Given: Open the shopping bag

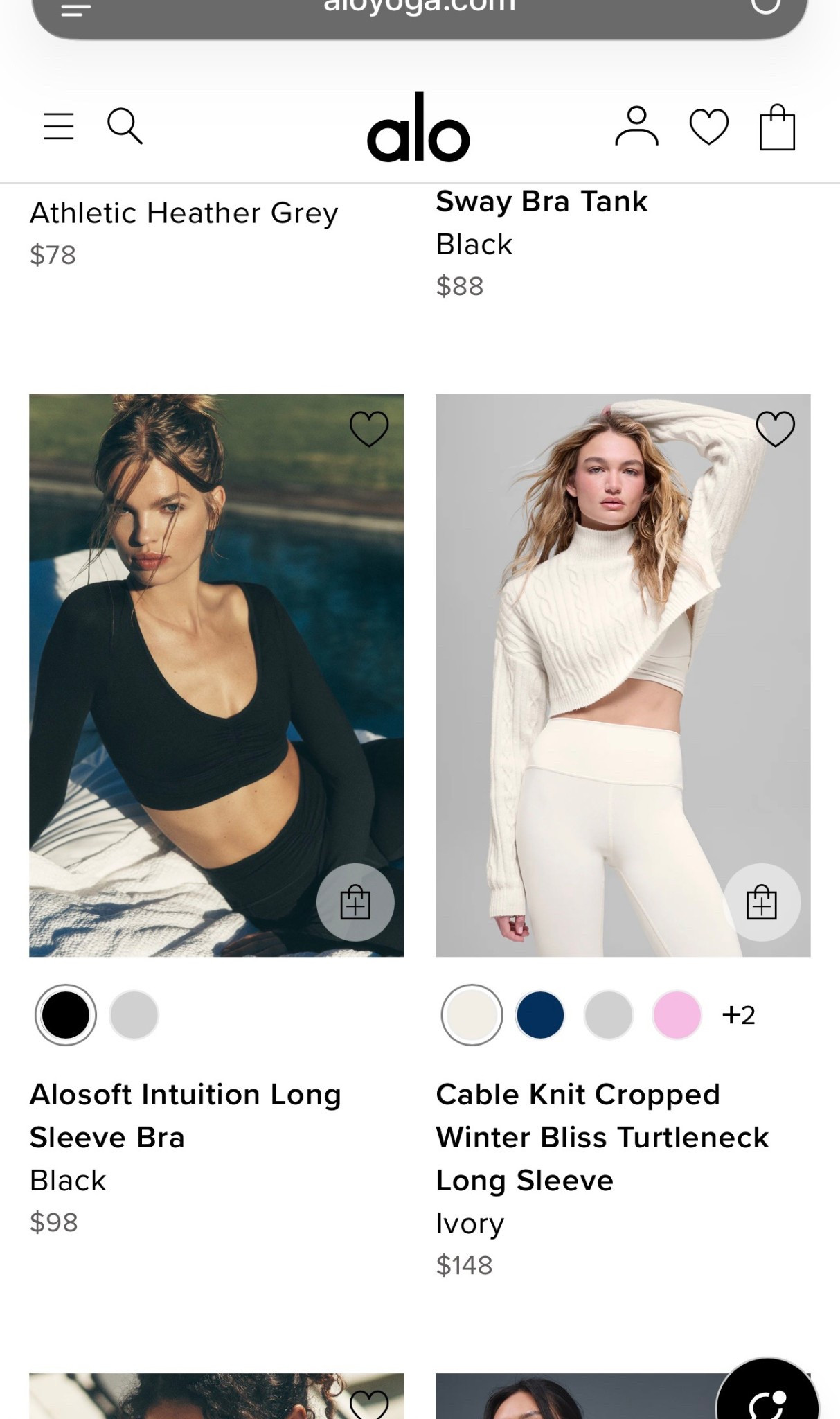Looking at the screenshot, I should pyautogui.click(x=777, y=127).
